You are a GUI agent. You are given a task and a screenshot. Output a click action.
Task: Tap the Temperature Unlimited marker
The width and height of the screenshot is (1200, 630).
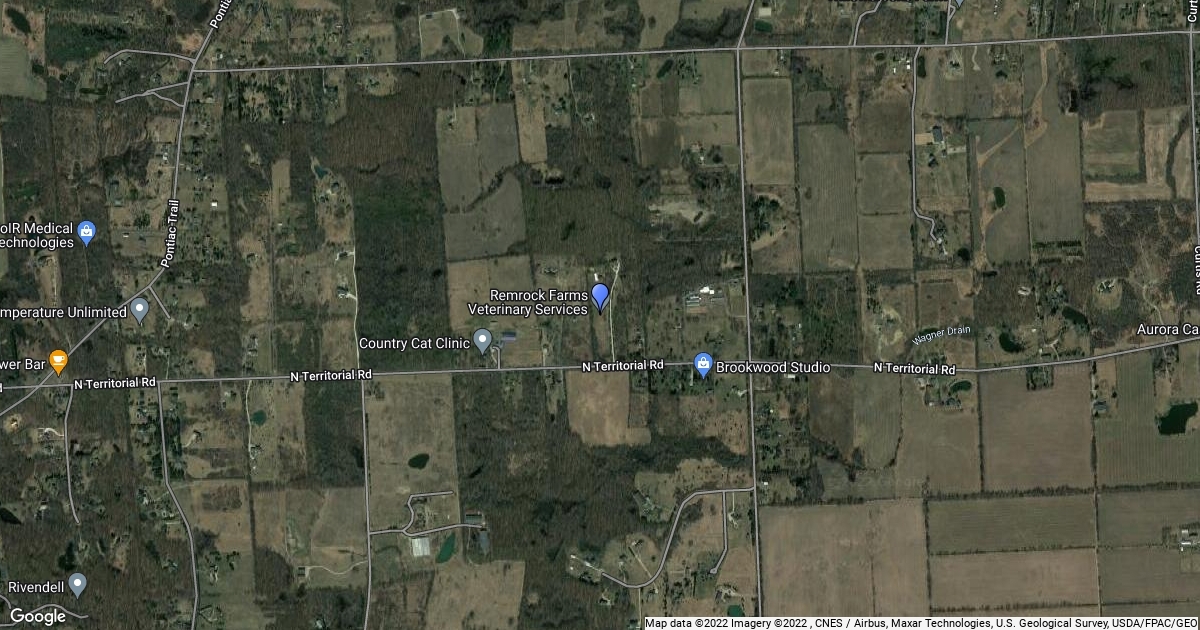[140, 311]
